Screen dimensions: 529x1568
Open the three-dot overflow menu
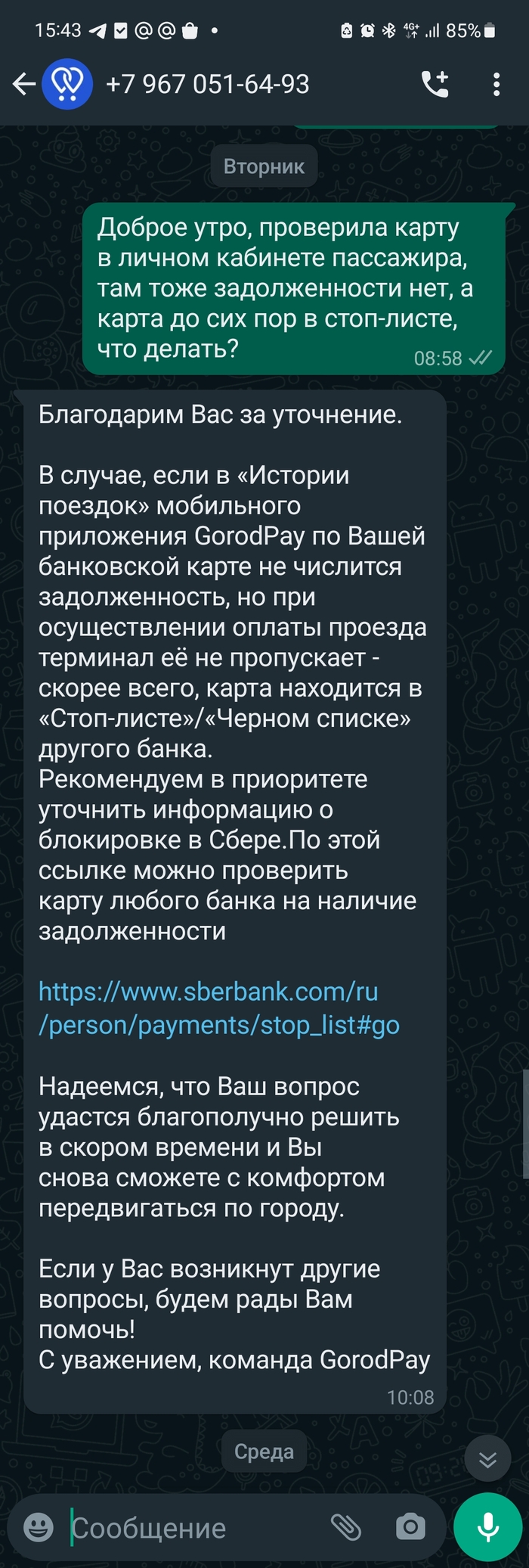[497, 84]
